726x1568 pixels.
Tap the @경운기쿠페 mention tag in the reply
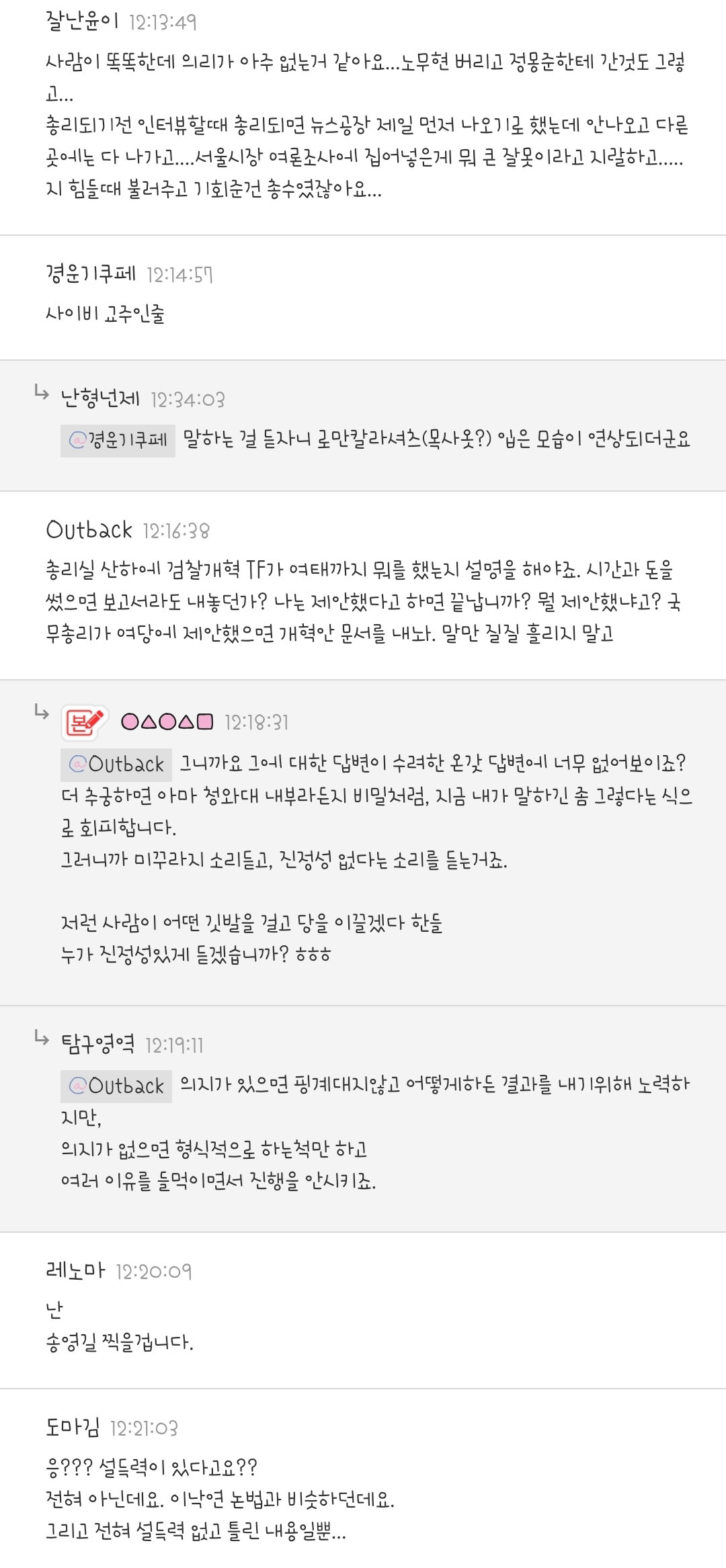(118, 441)
